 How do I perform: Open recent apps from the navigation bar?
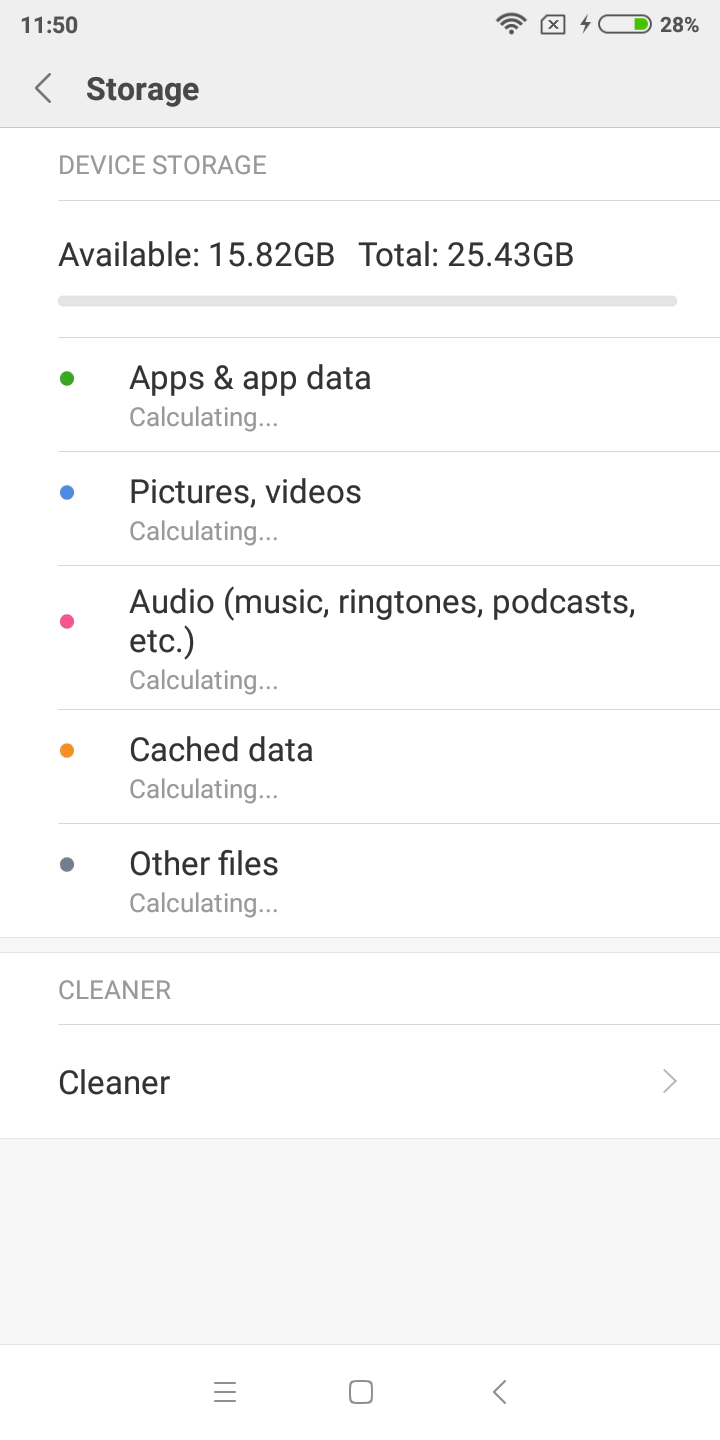(x=225, y=1392)
